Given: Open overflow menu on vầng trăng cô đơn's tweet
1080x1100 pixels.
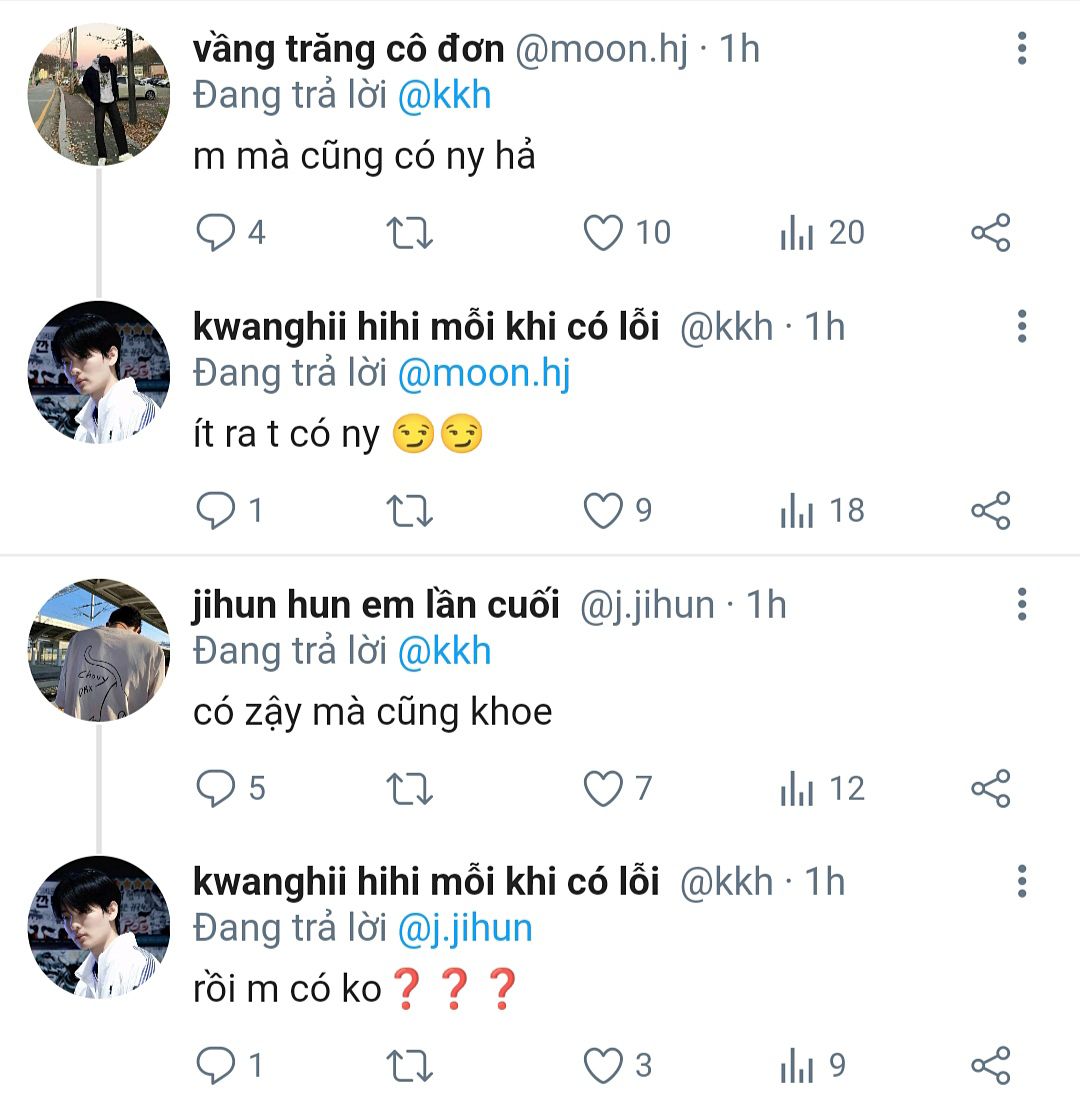Looking at the screenshot, I should tap(1022, 48).
